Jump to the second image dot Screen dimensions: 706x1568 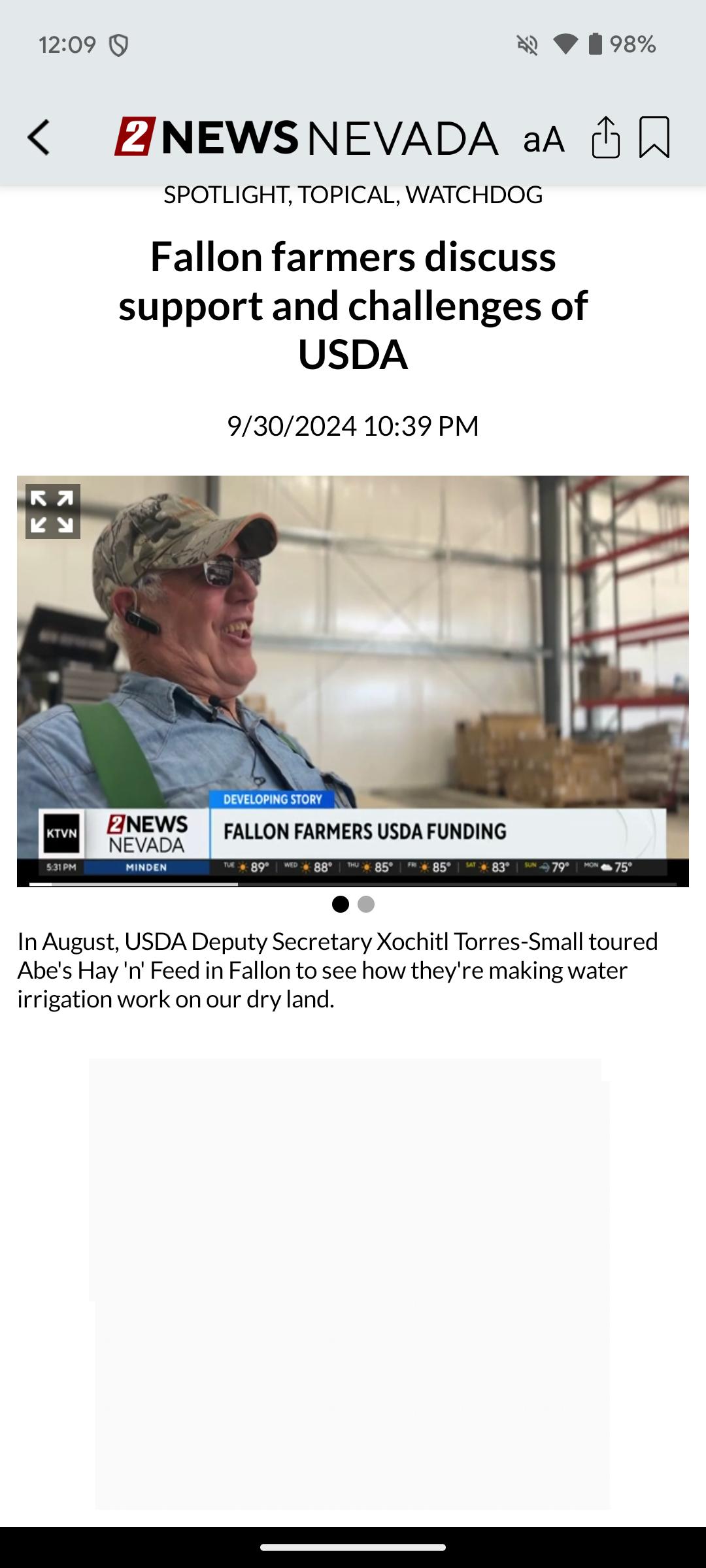click(x=367, y=904)
